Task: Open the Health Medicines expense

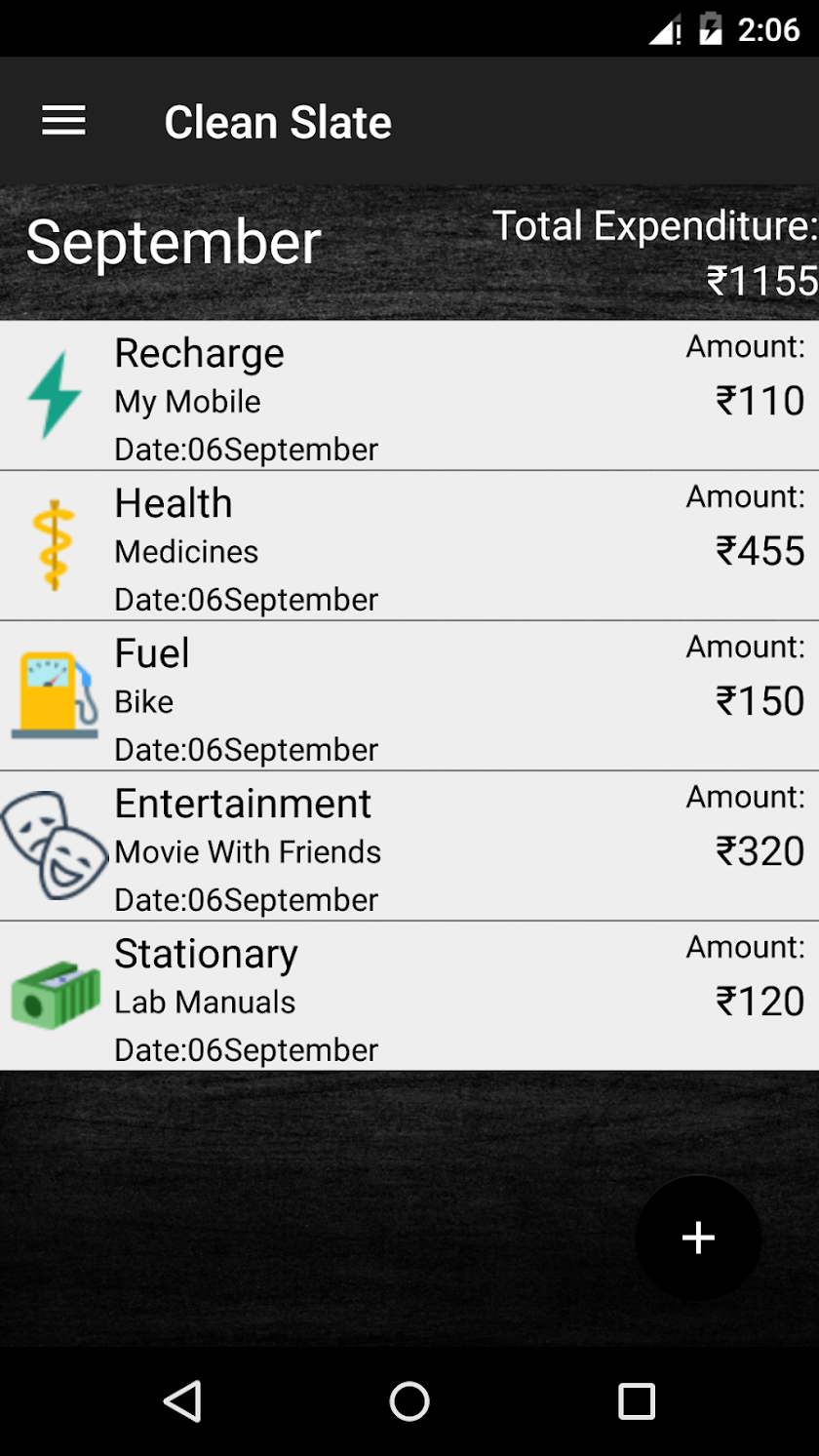Action: (x=409, y=546)
